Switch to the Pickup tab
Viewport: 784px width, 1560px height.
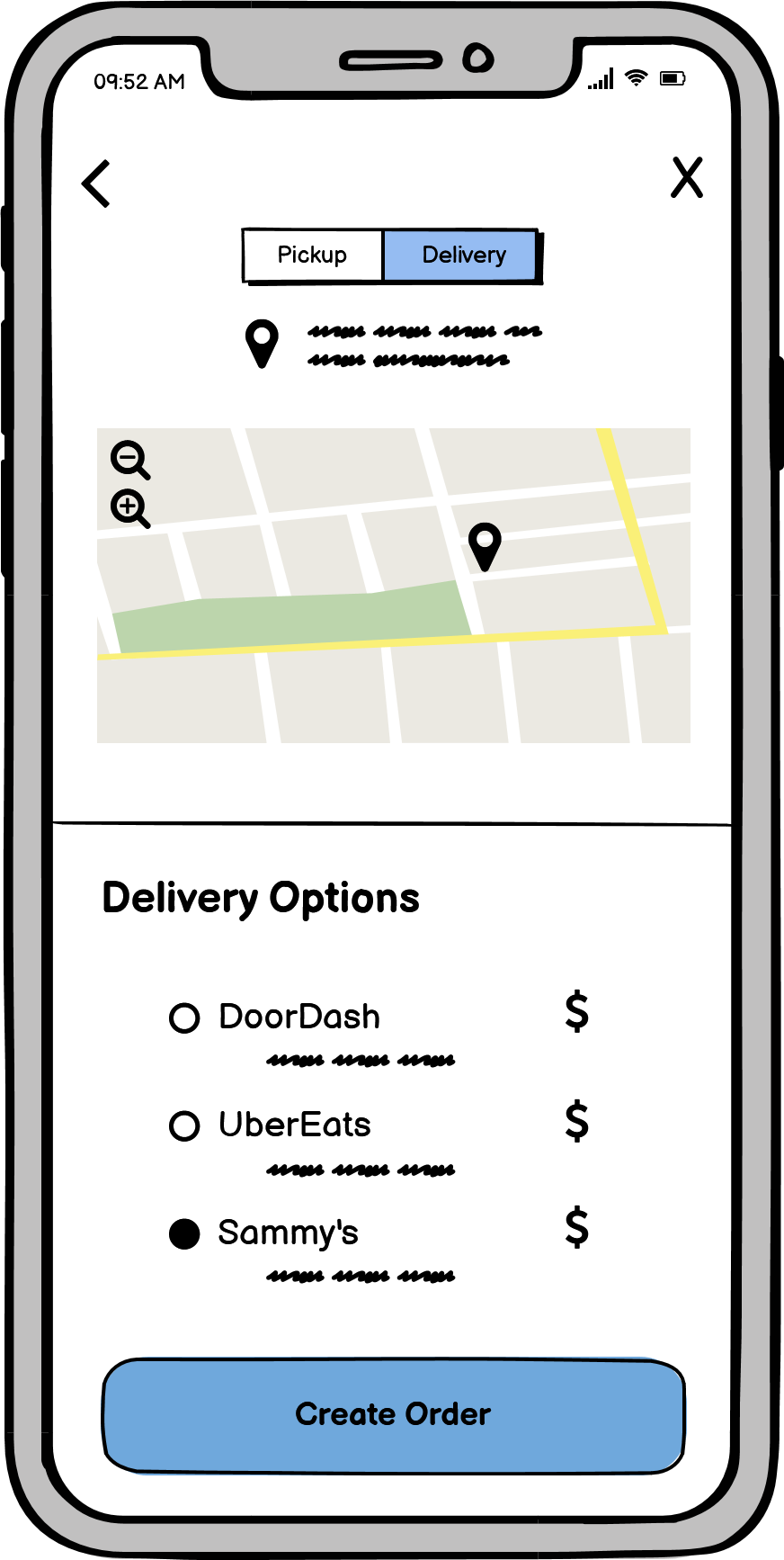tap(313, 256)
